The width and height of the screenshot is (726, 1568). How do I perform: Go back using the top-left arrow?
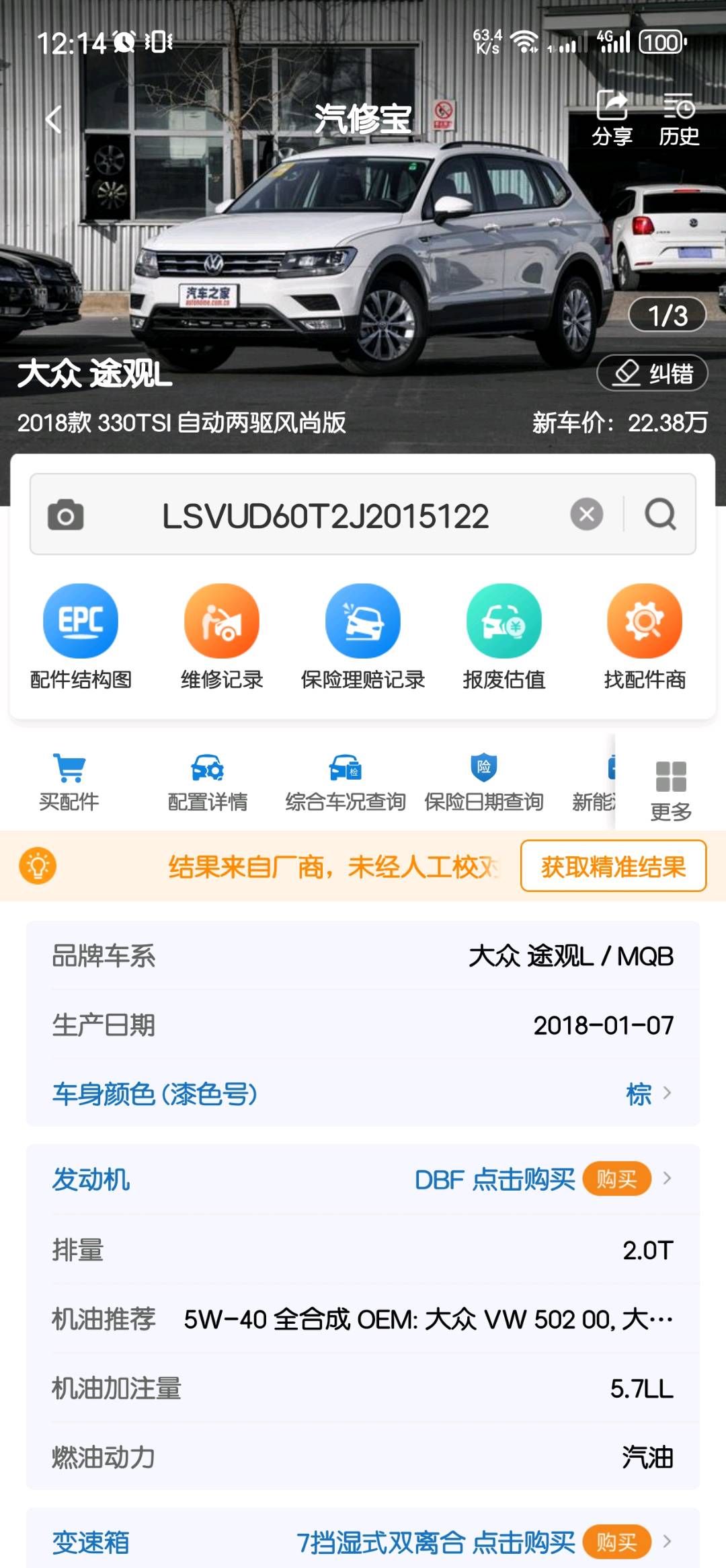tap(54, 120)
